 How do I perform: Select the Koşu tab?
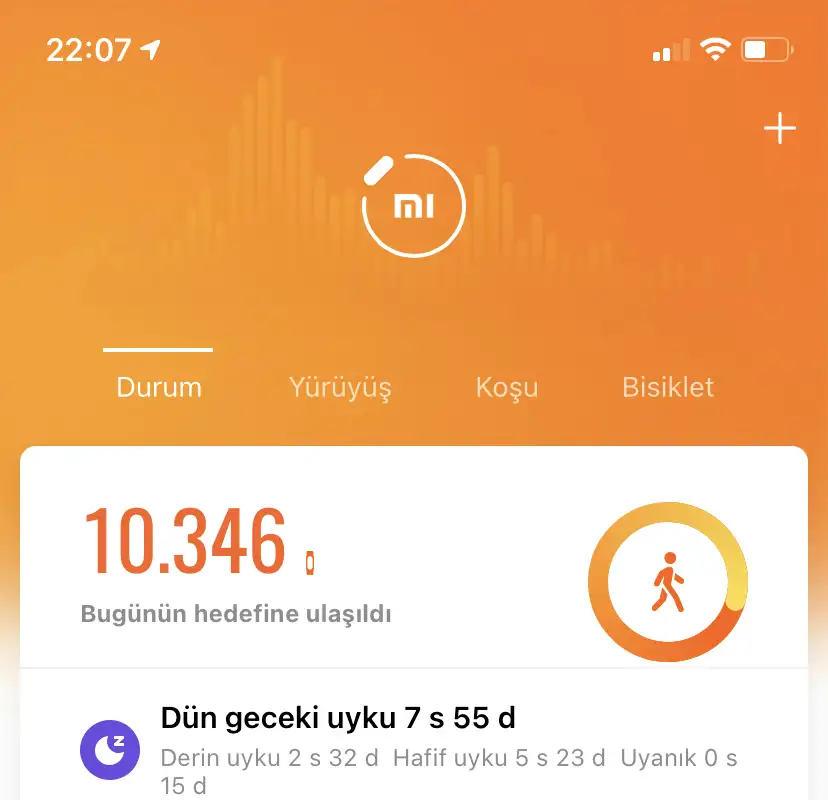[x=507, y=387]
